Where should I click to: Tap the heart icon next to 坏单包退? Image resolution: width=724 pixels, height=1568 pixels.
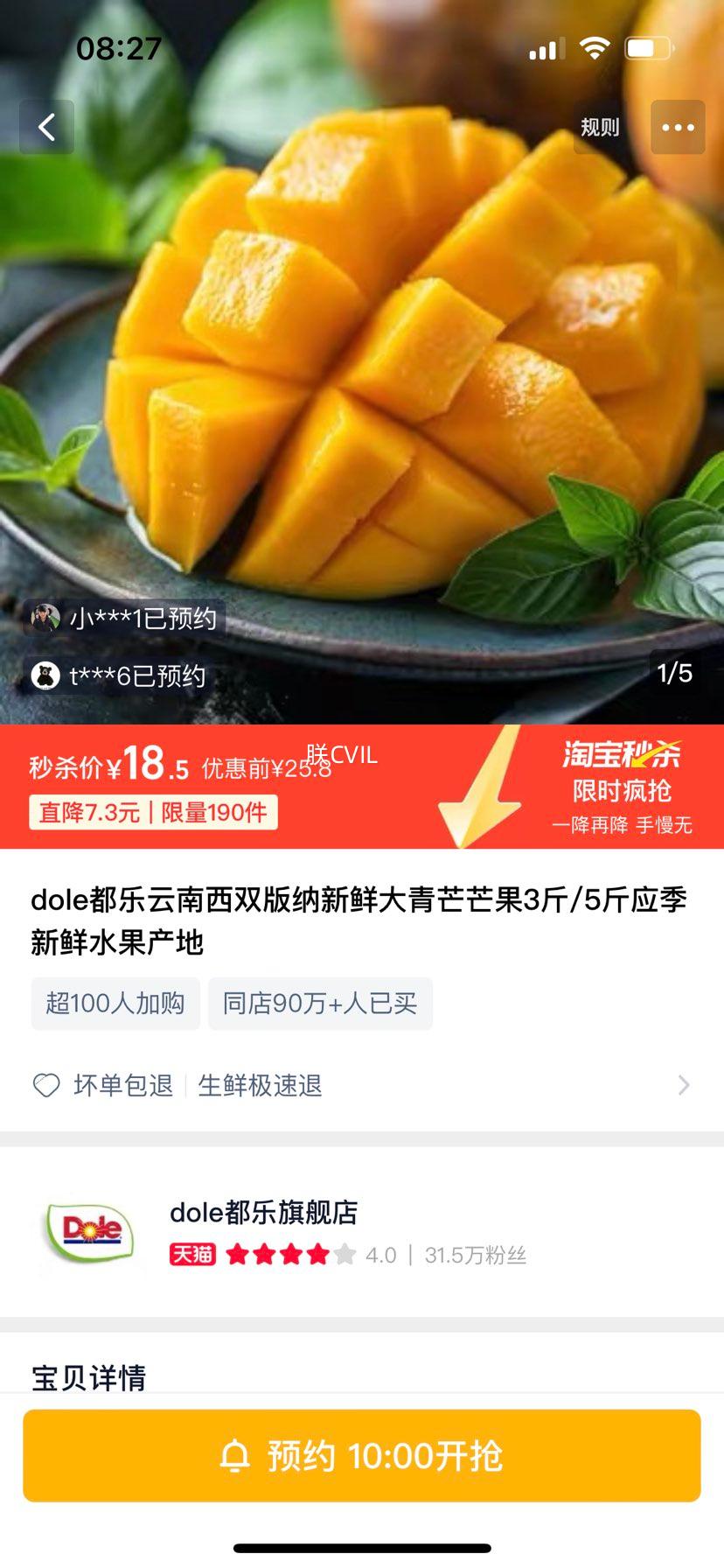coord(45,1085)
